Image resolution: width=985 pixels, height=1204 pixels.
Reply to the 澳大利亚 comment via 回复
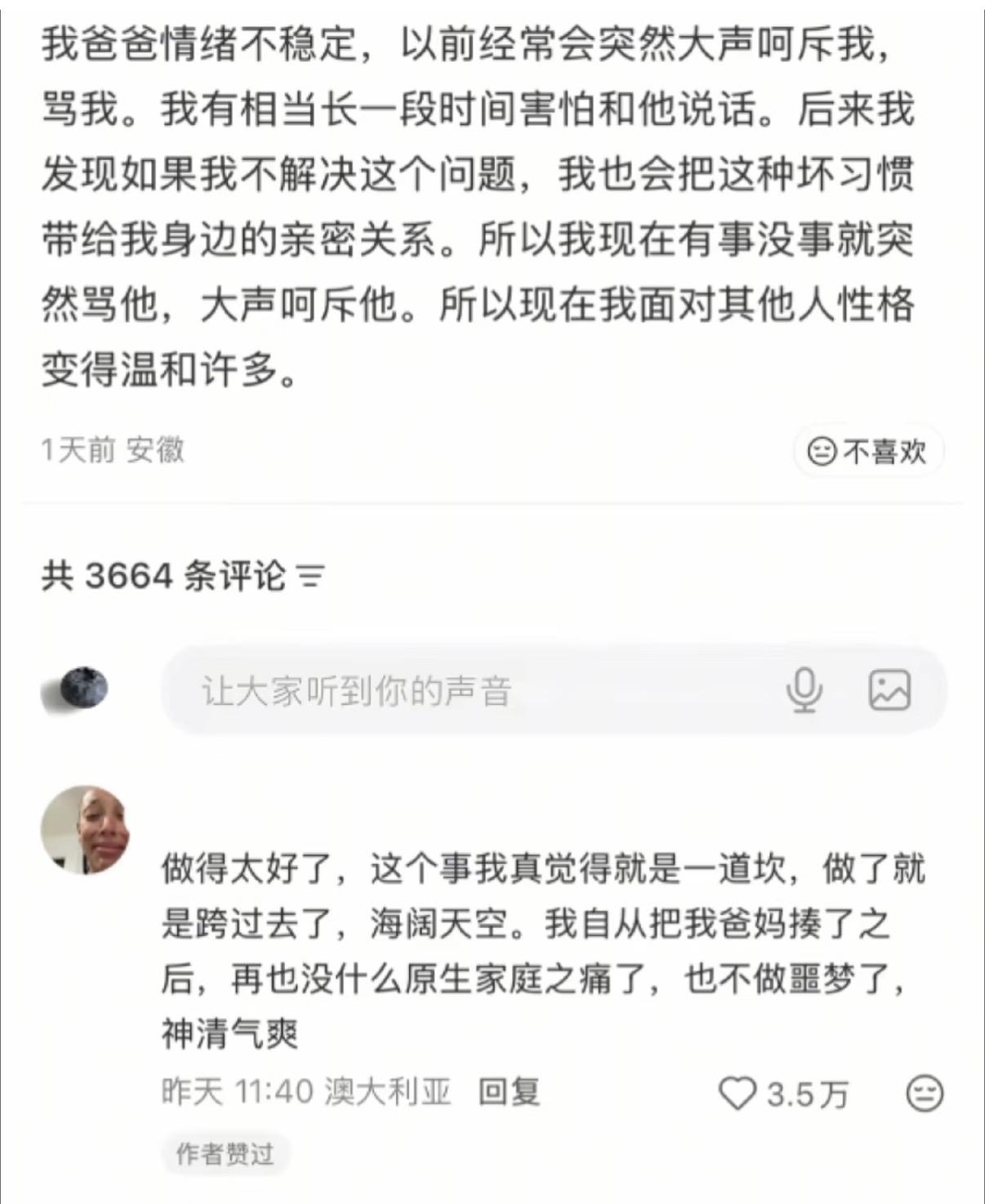509,1091
